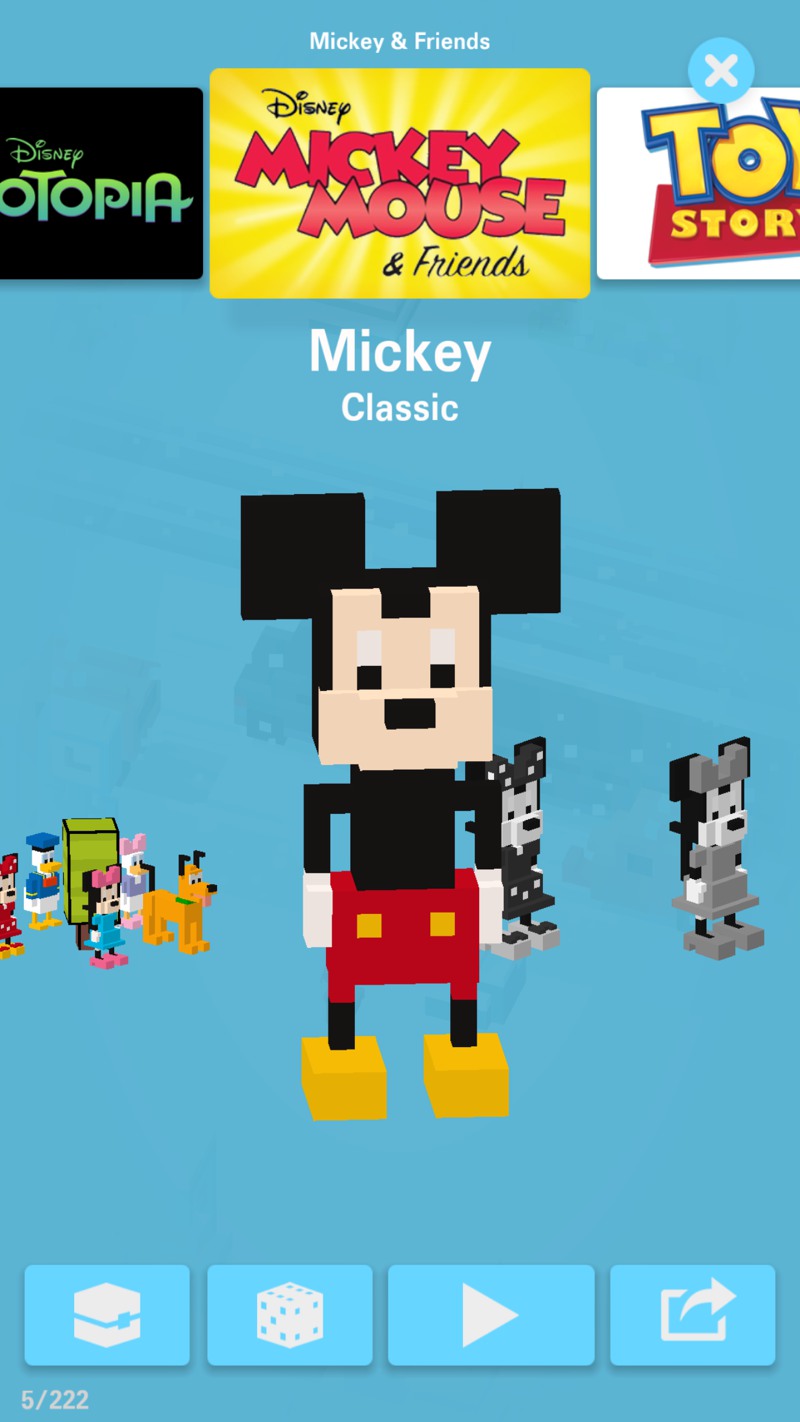Choose the Donald Duck figure
Screen dimensions: 800x1422
[x=44, y=880]
